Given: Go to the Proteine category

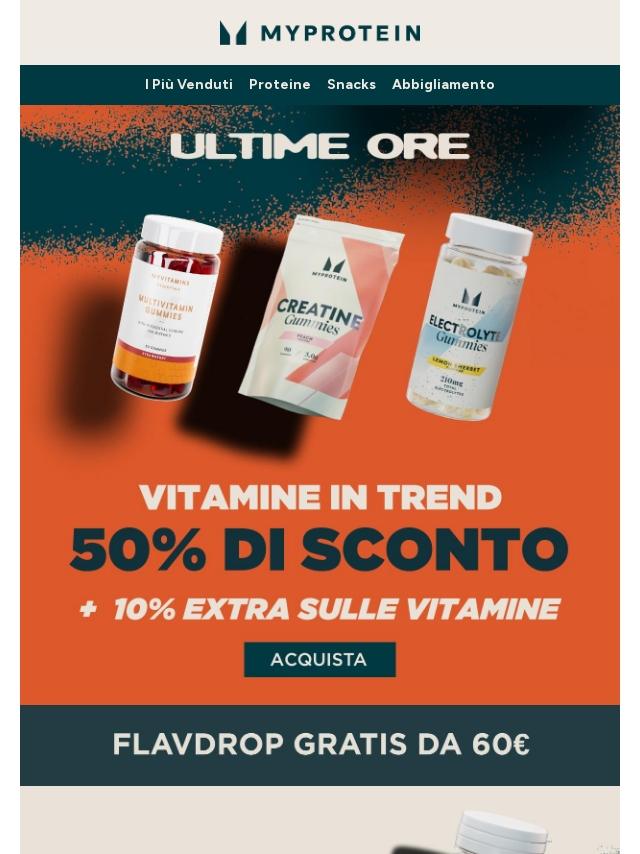Looking at the screenshot, I should click(280, 85).
